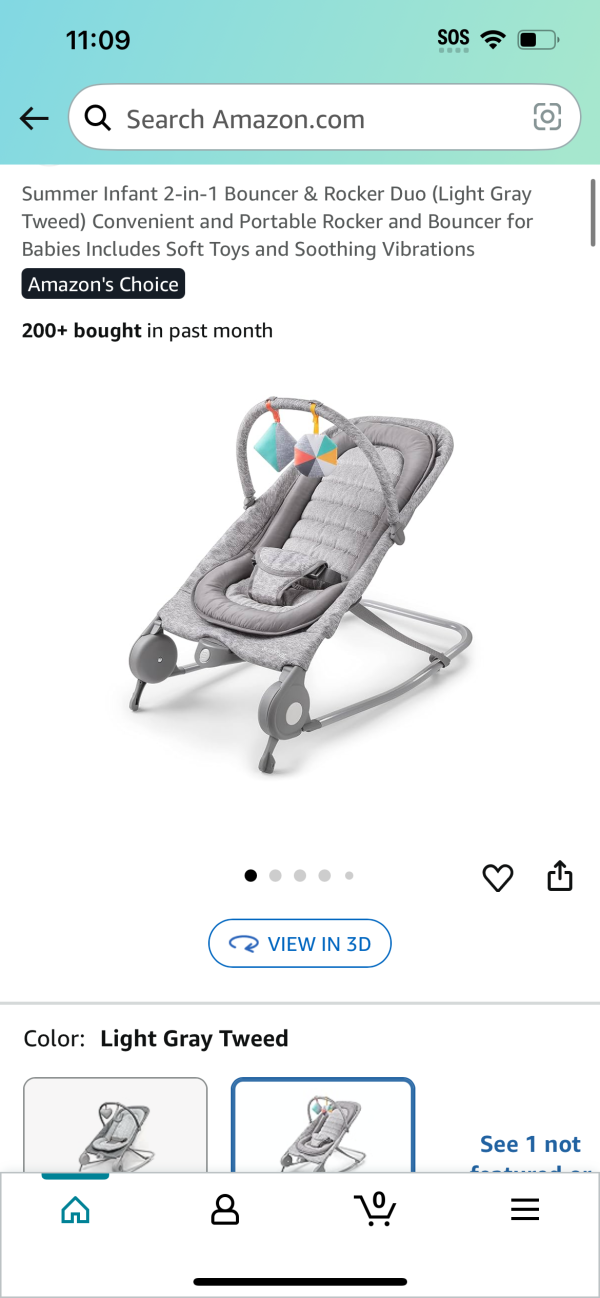The height and width of the screenshot is (1298, 600).
Task: Tap the image page indicator dots
Action: coord(299,875)
